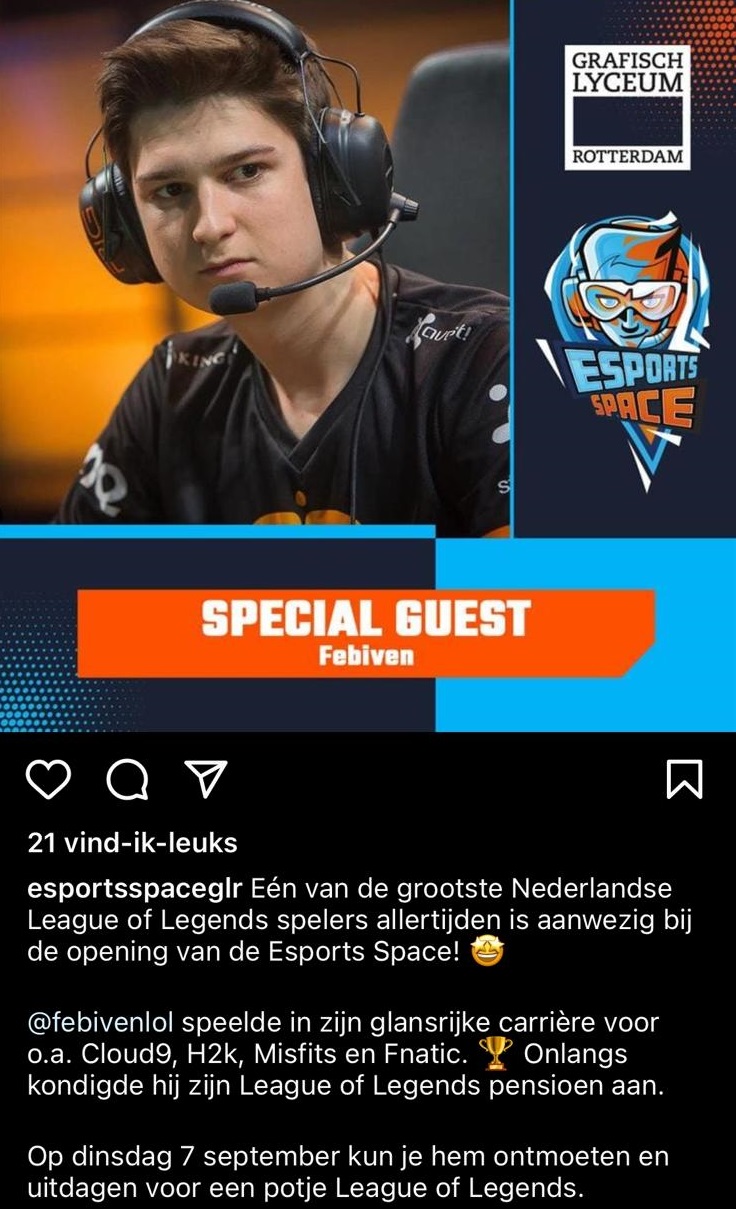736x1209 pixels.
Task: Share the post via paper plane icon
Action: point(206,779)
